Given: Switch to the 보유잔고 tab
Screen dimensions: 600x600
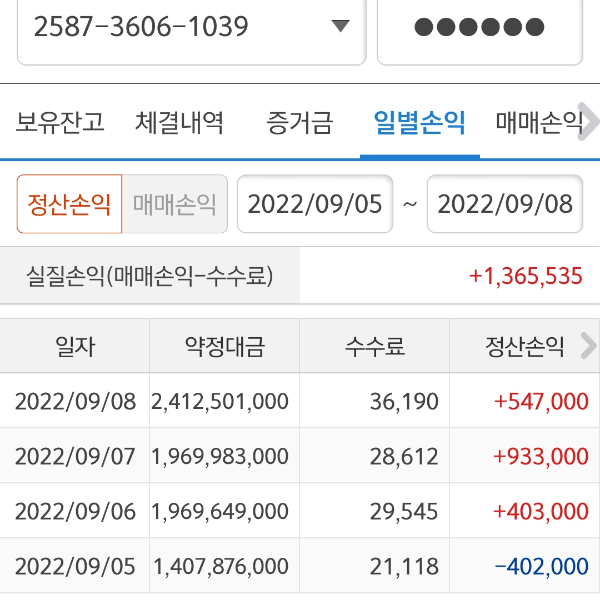Looking at the screenshot, I should pos(59,123).
